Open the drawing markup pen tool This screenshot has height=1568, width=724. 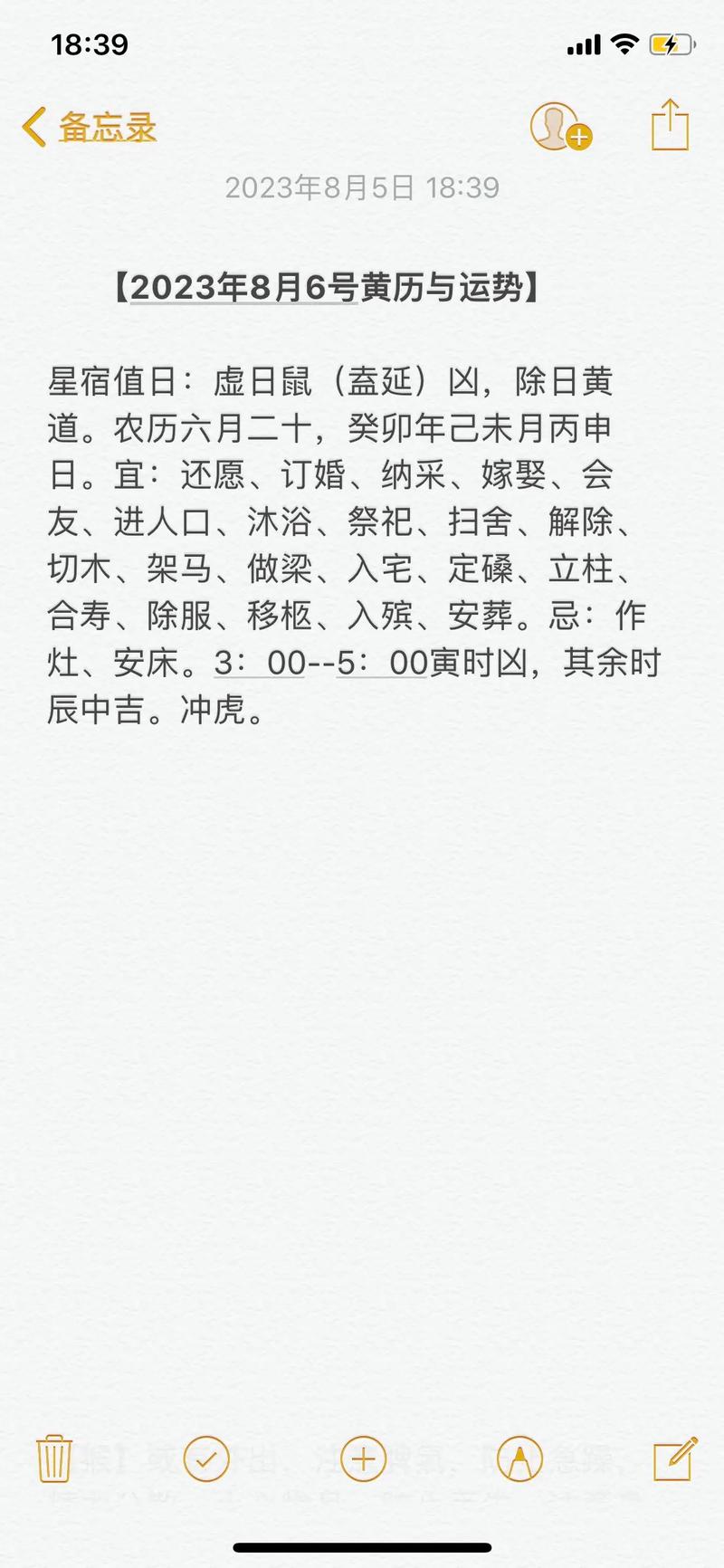519,1458
